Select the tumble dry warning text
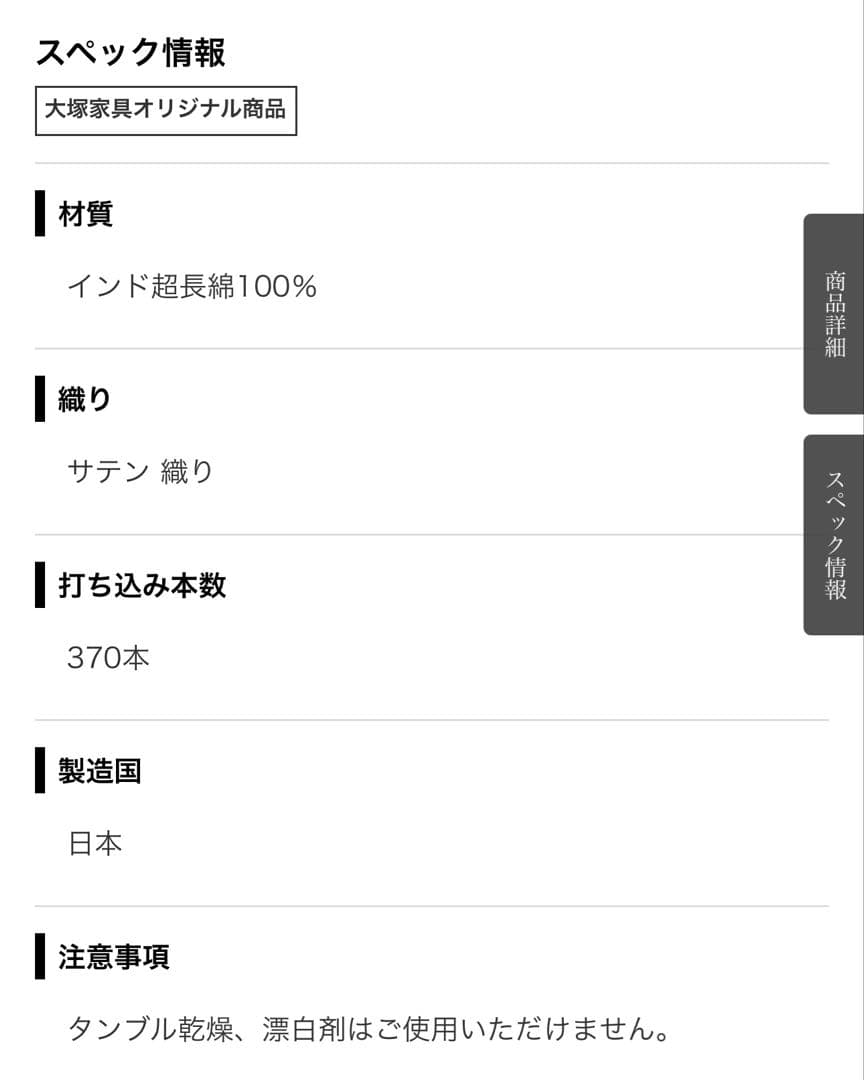Image resolution: width=864 pixels, height=1080 pixels. click(x=366, y=1027)
